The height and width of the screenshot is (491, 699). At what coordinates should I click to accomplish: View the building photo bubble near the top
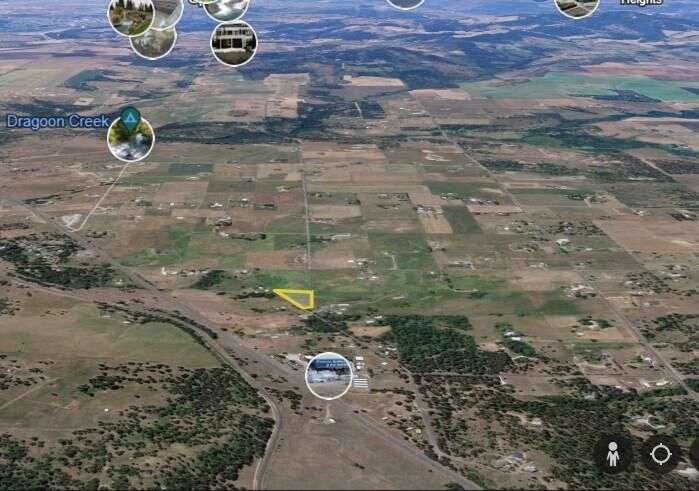click(x=234, y=43)
